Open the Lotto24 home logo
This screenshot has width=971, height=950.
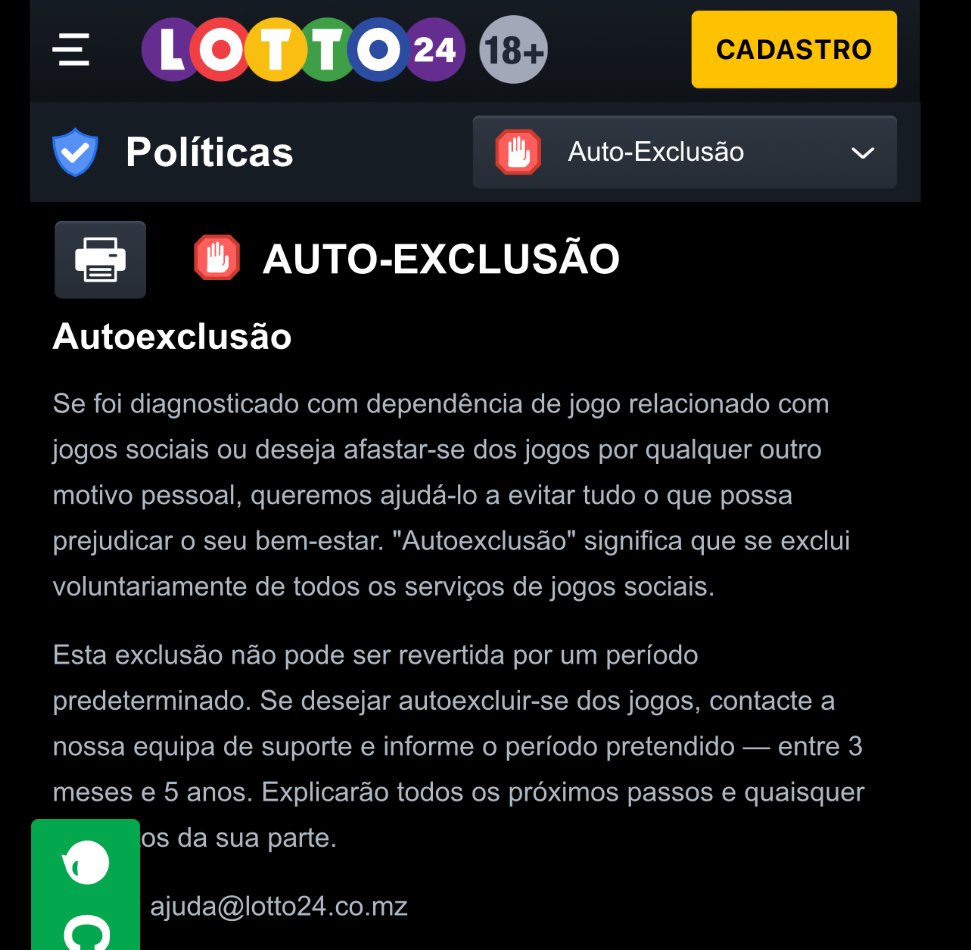[302, 49]
